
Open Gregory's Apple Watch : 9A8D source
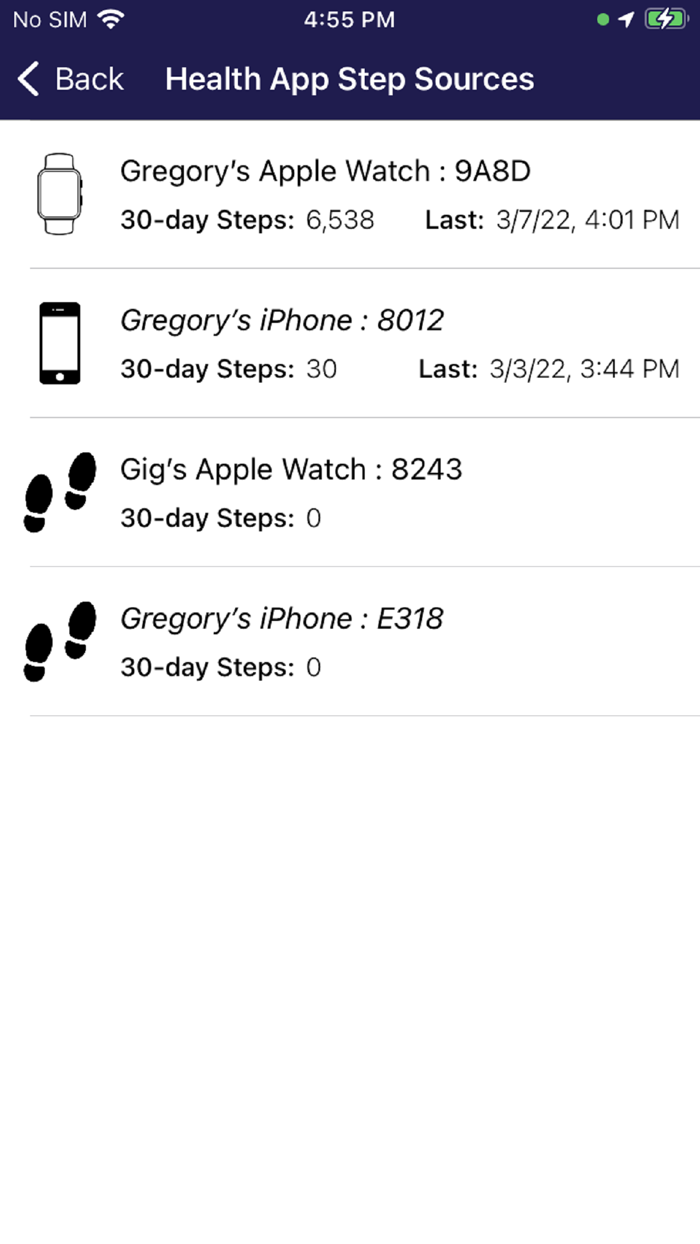pyautogui.click(x=350, y=194)
